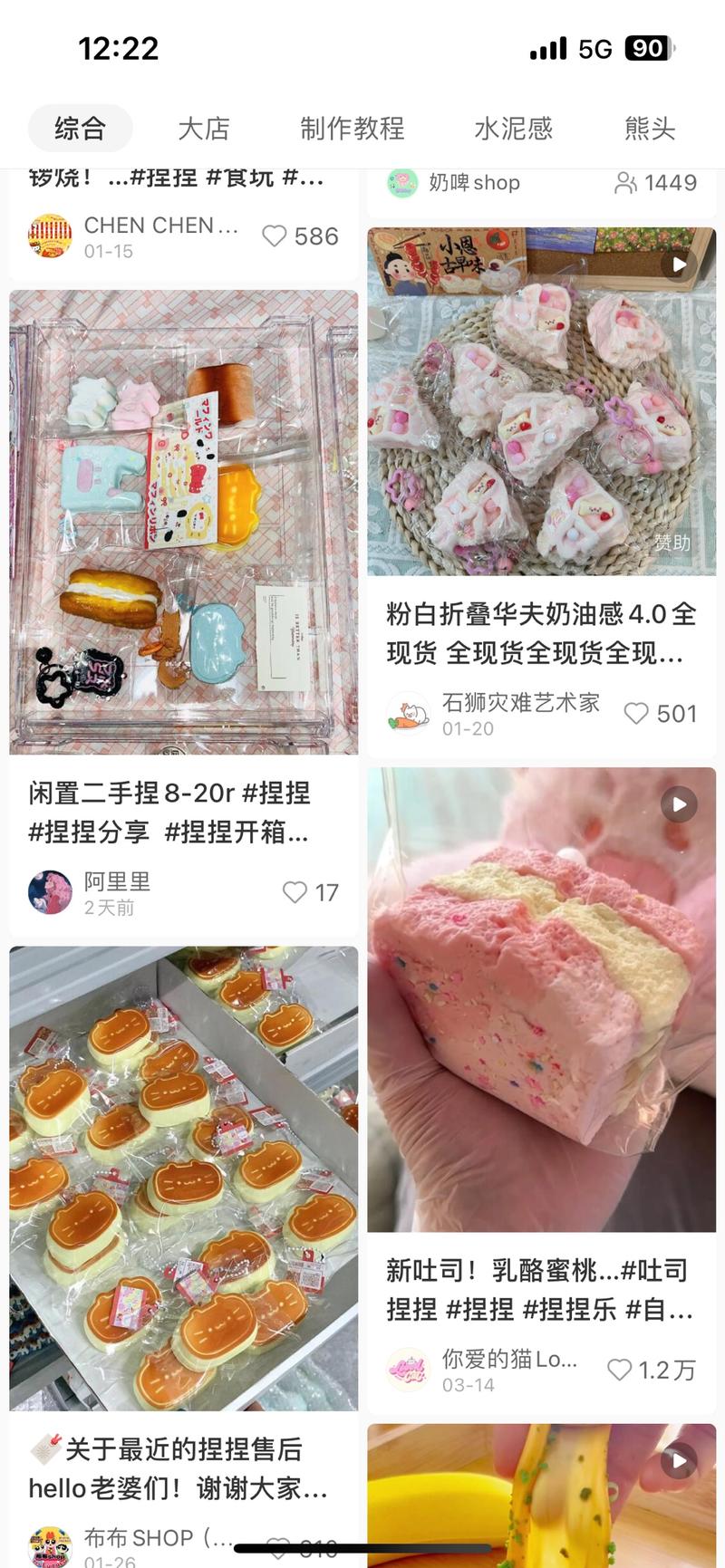The width and height of the screenshot is (725, 1568).
Task: Select the 水泥感 tab
Action: click(512, 129)
